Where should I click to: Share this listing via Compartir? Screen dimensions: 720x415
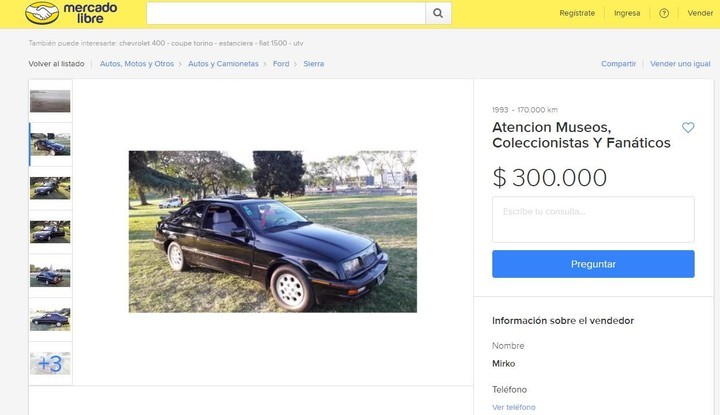[618, 64]
